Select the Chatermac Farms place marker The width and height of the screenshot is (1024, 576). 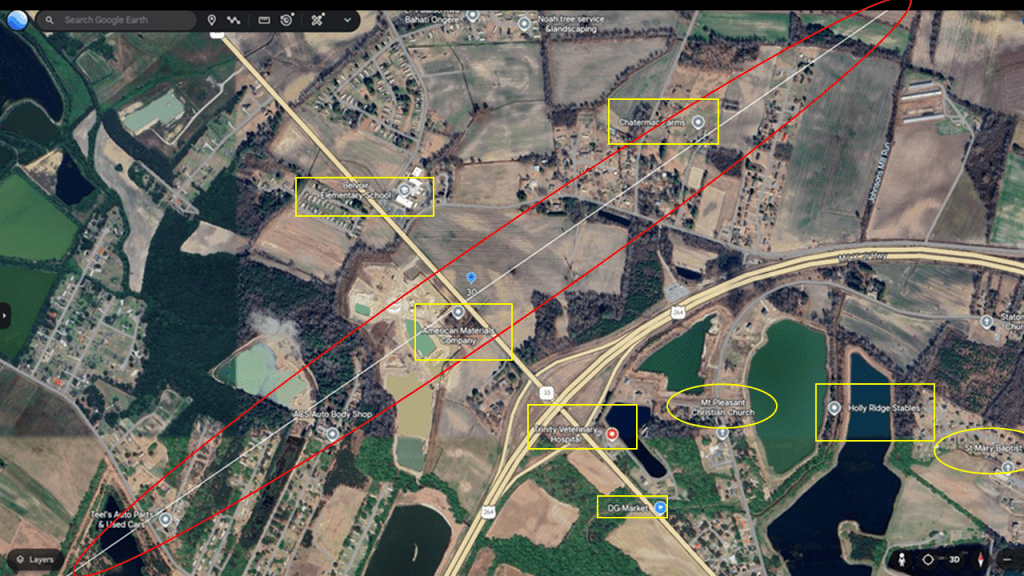[699, 122]
